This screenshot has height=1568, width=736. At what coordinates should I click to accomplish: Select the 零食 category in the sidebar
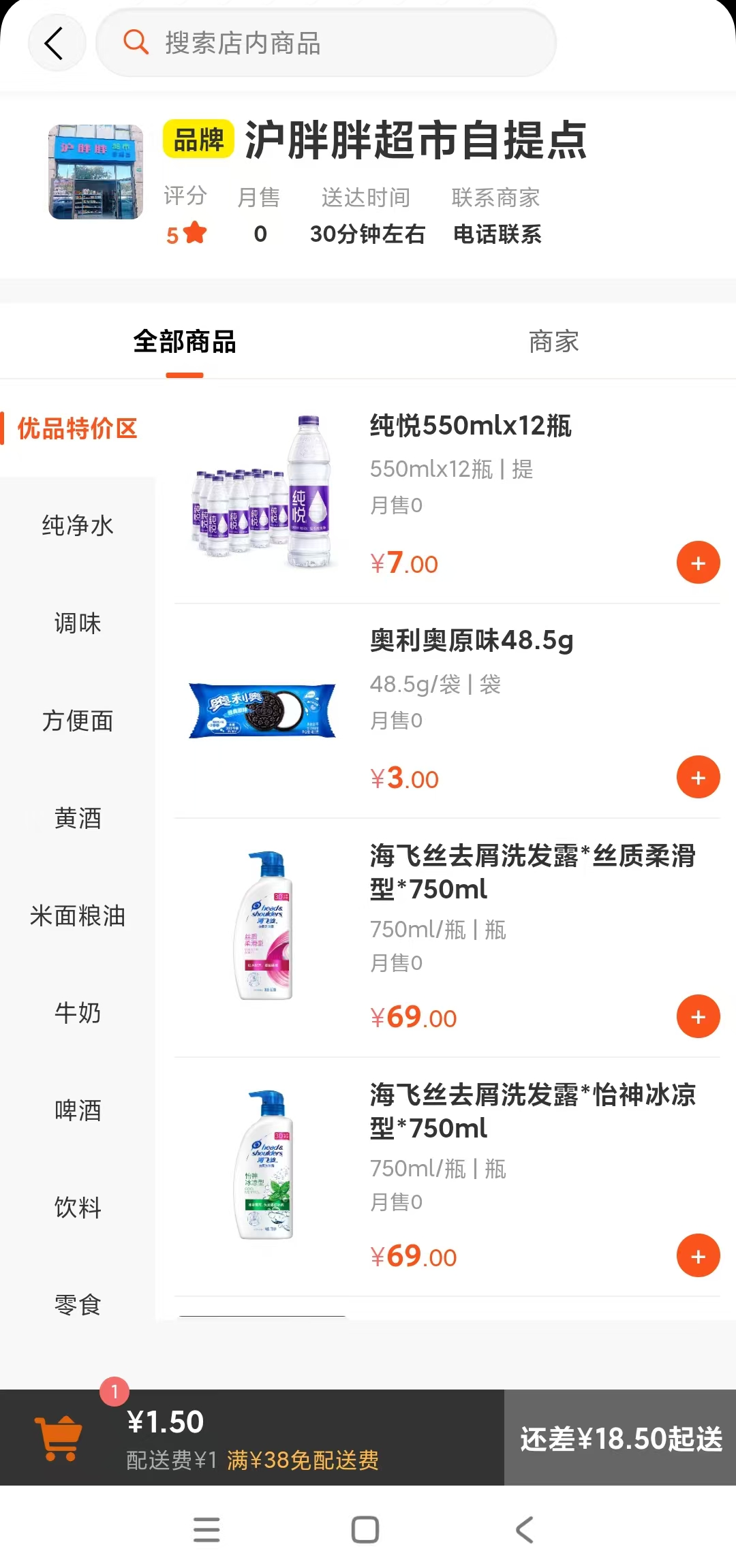[77, 1304]
